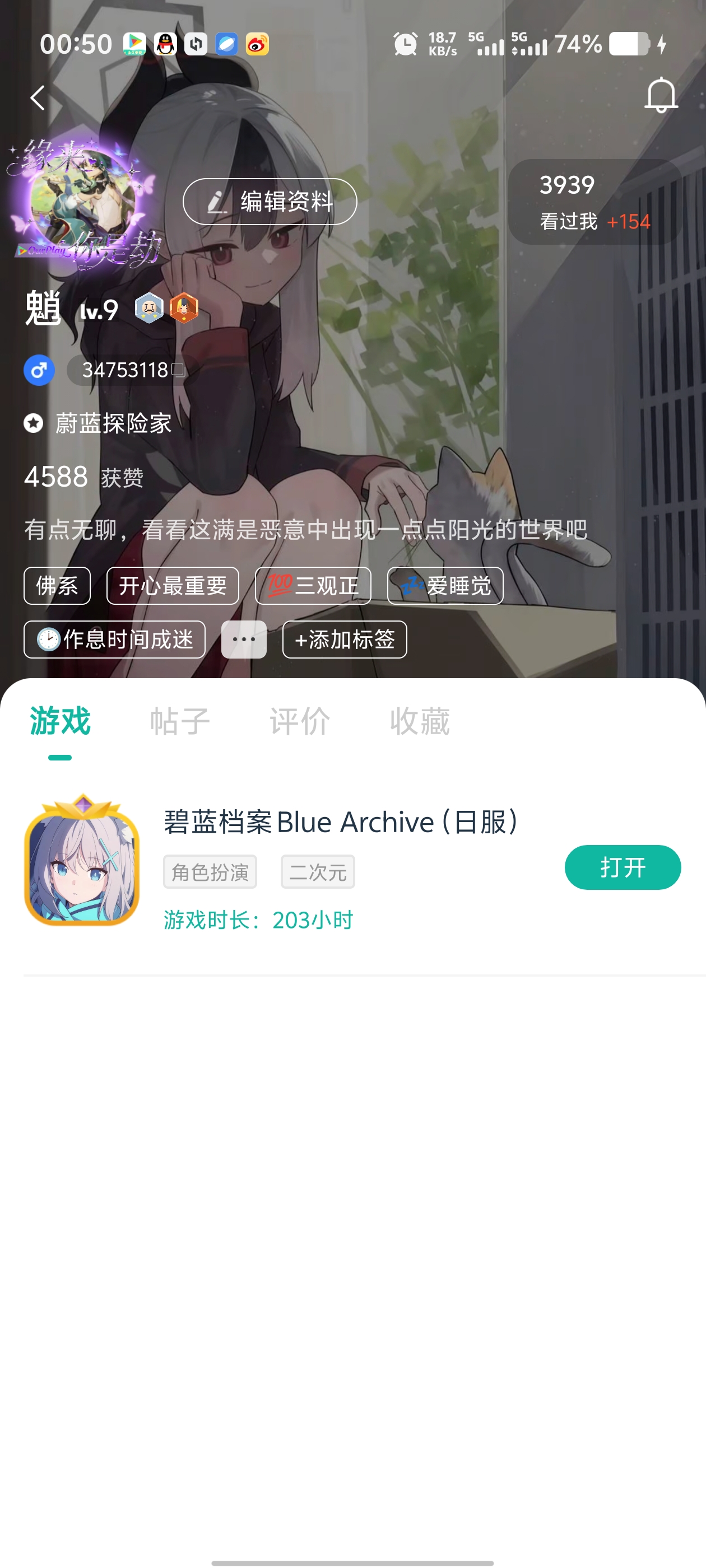The height and width of the screenshot is (1568, 706).
Task: Open the 蔚蓝探险家 title badge
Action: pos(113,423)
